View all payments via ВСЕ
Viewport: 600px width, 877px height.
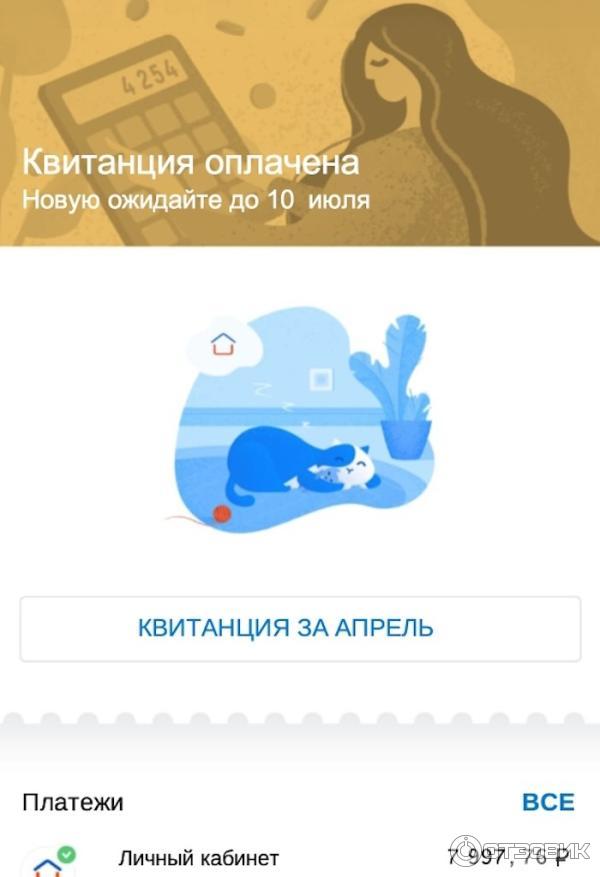coord(548,802)
